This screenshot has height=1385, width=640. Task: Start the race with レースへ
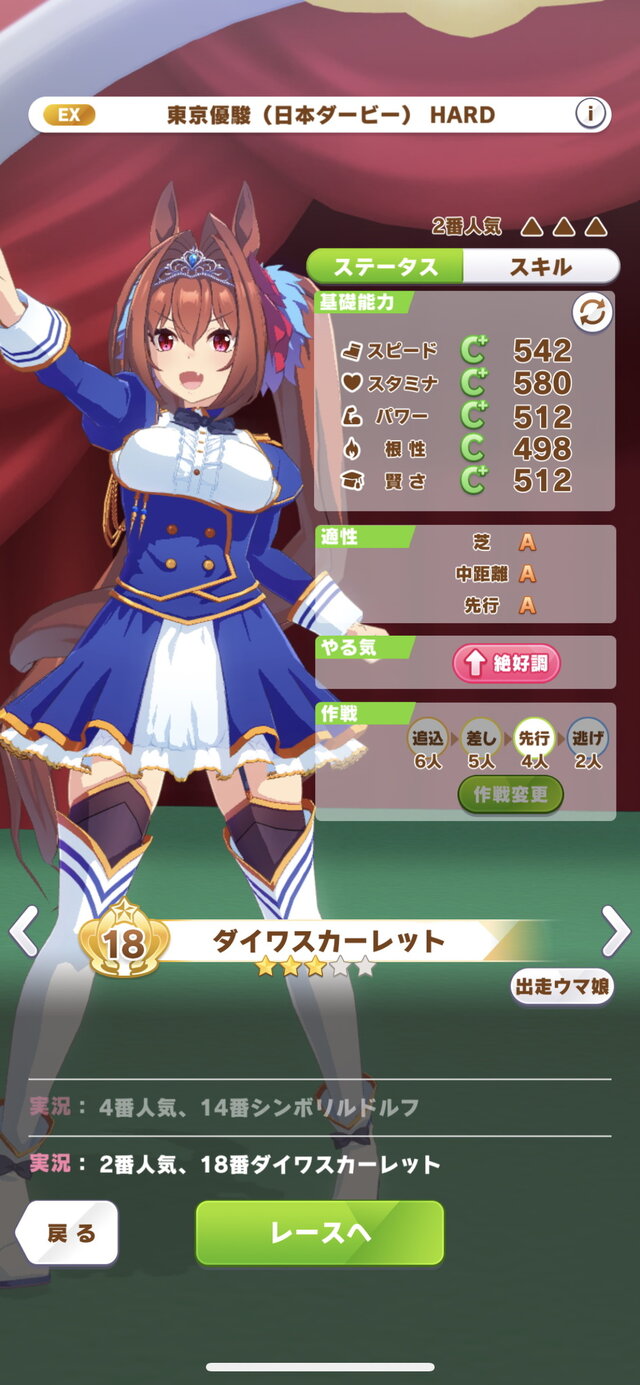(319, 1233)
